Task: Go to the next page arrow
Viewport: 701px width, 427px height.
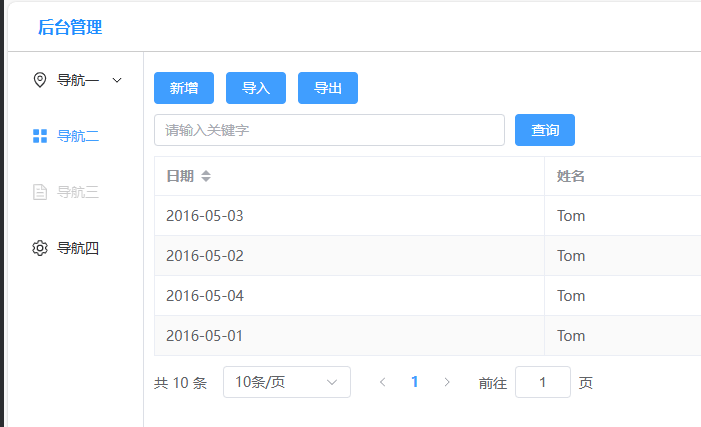Action: point(447,382)
